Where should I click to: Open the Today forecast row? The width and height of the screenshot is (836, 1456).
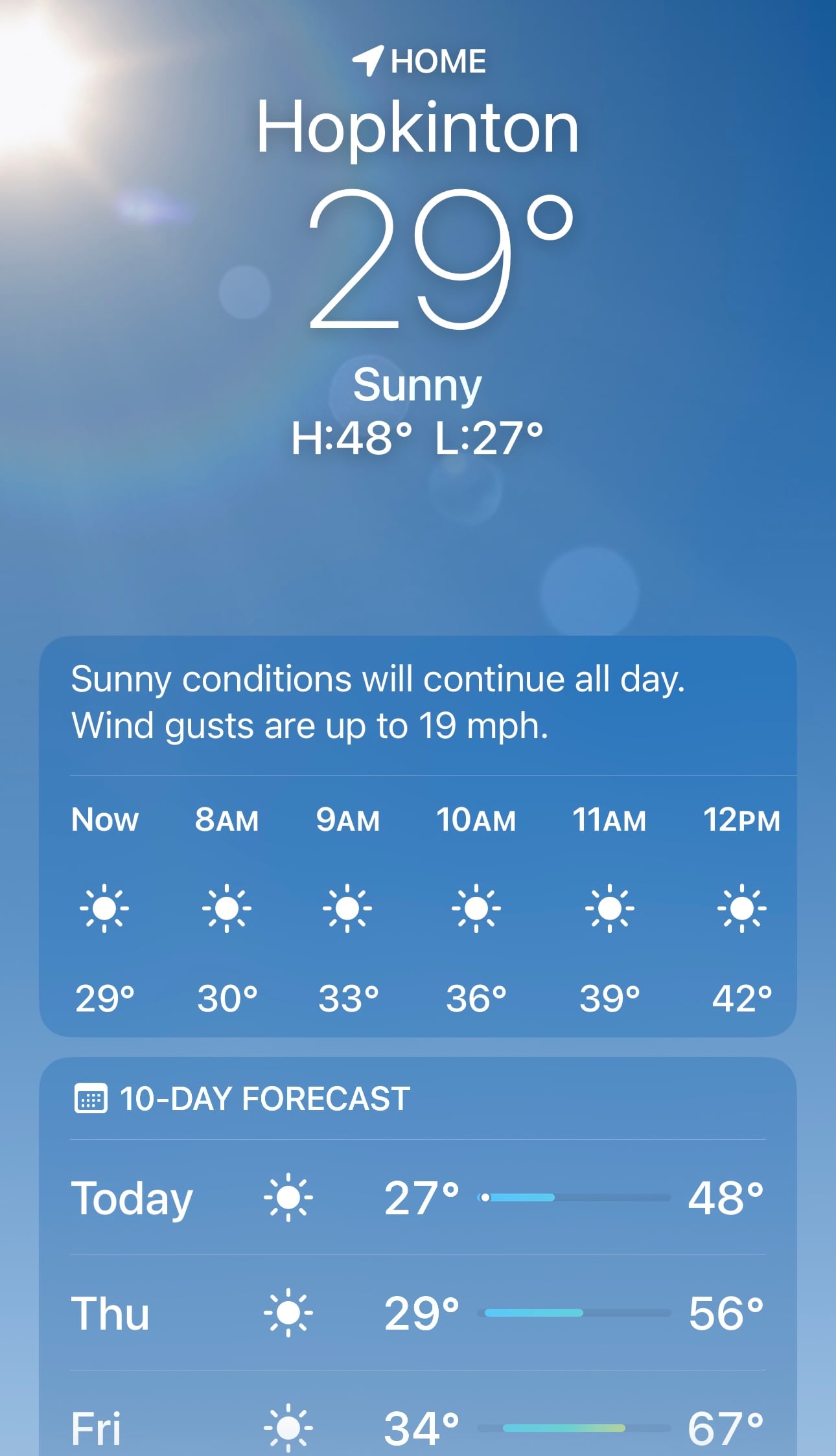418,1197
